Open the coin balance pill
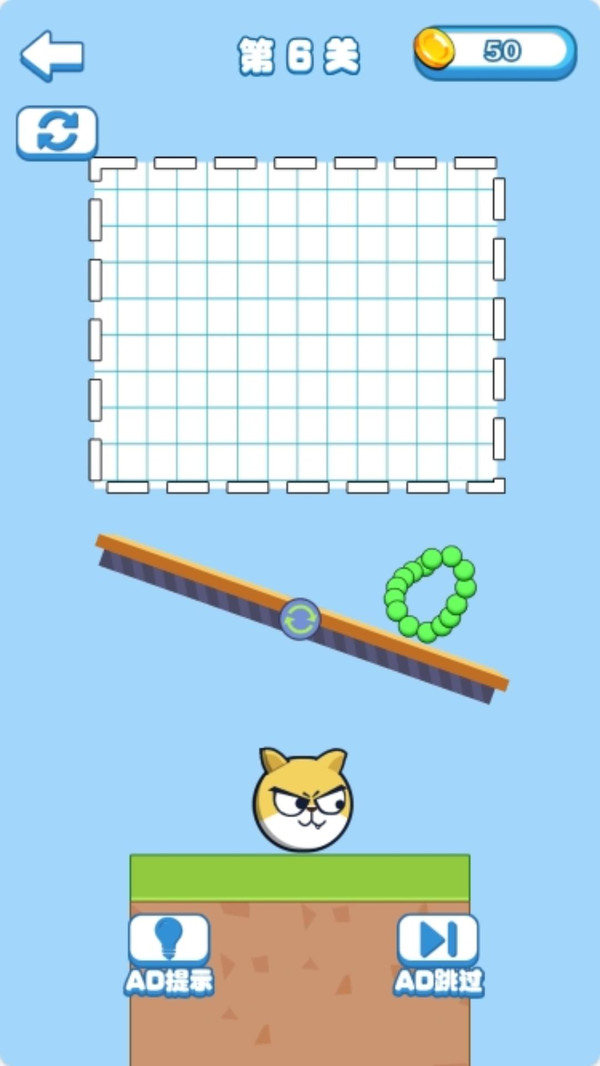This screenshot has width=600, height=1066. pos(496,52)
